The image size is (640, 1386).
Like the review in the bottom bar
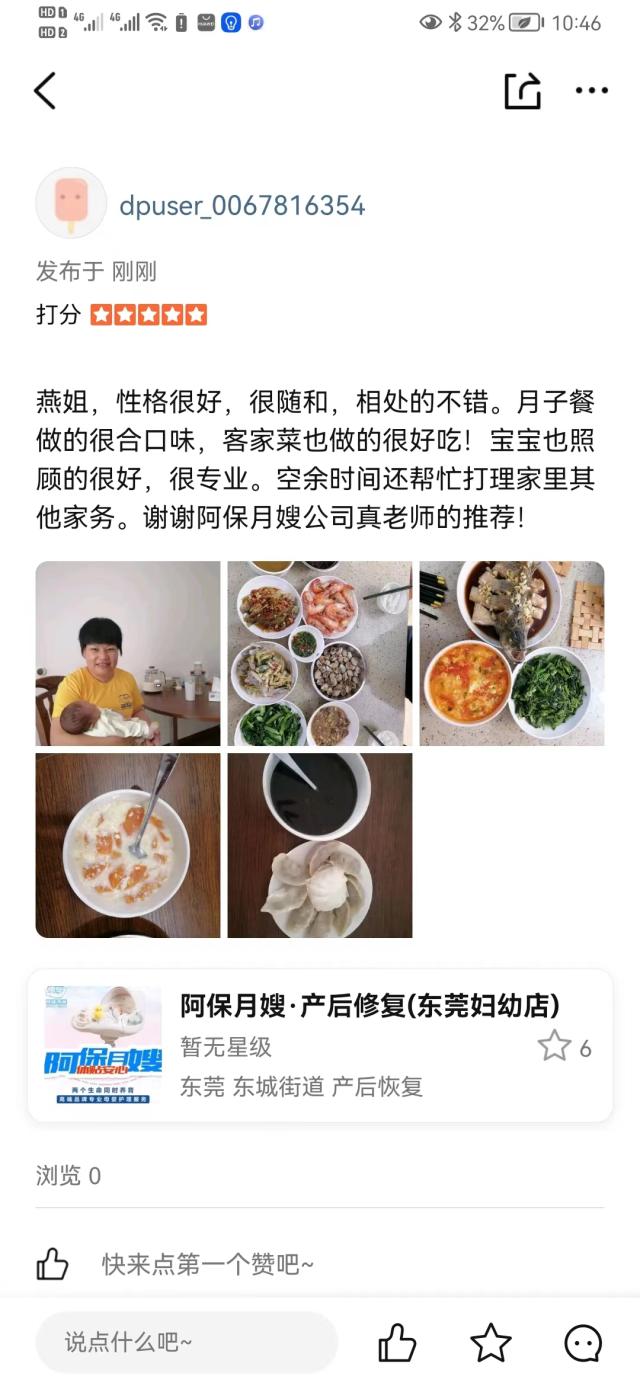pos(397,1343)
